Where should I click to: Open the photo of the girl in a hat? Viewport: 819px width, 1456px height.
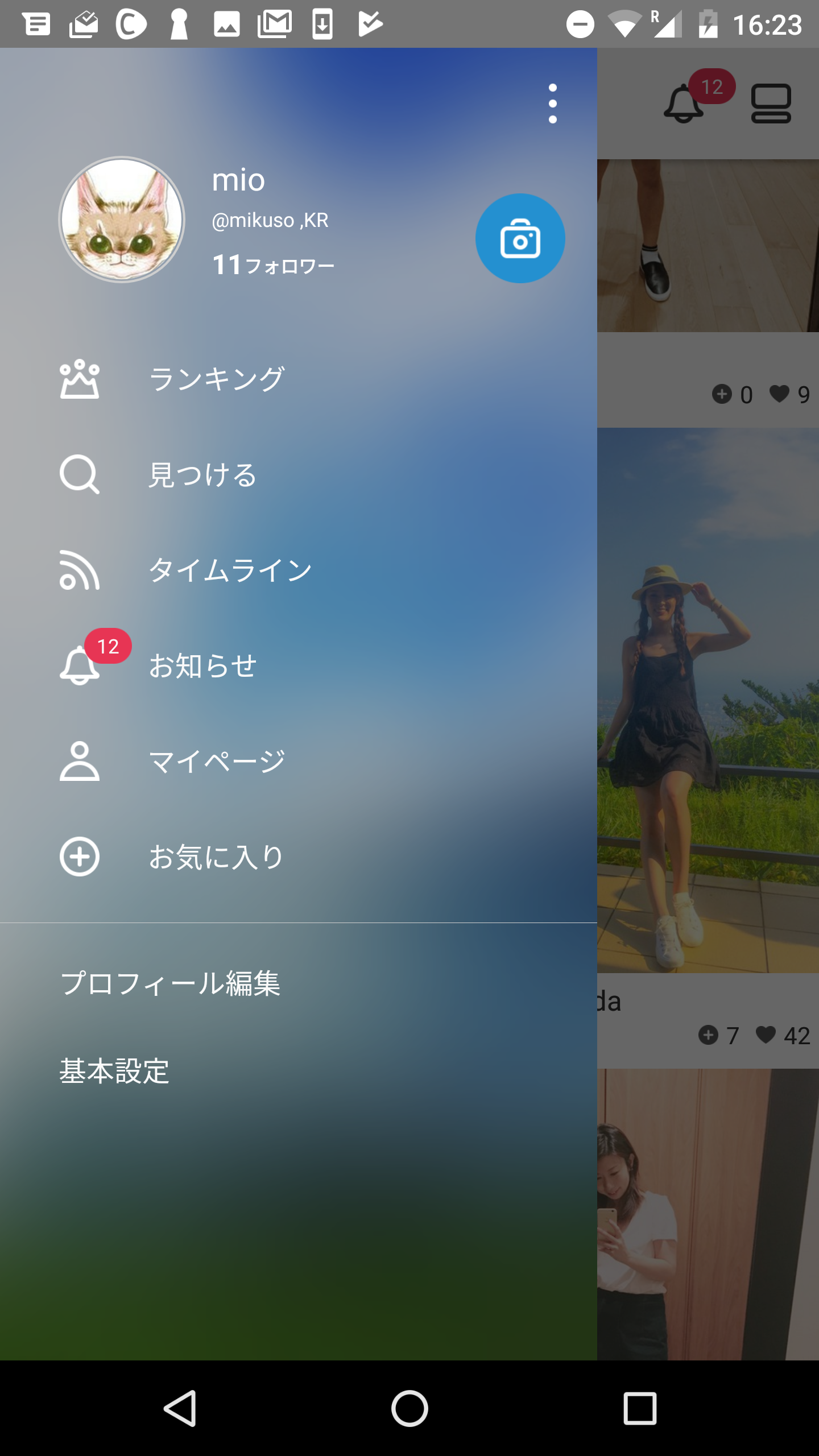(x=708, y=700)
